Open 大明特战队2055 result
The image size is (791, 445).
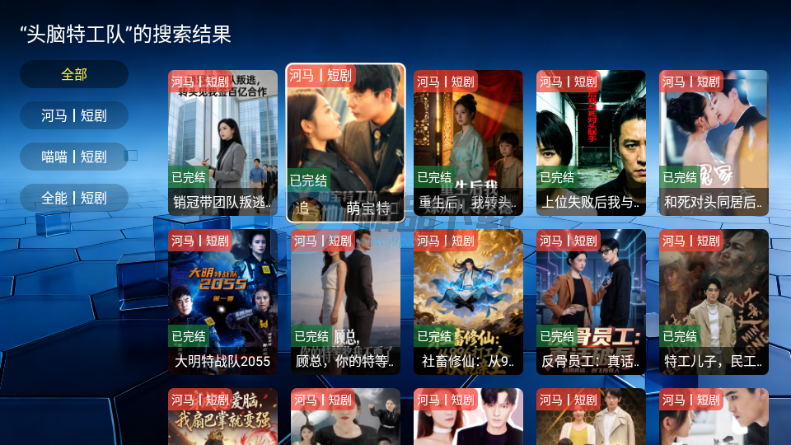[x=222, y=302]
